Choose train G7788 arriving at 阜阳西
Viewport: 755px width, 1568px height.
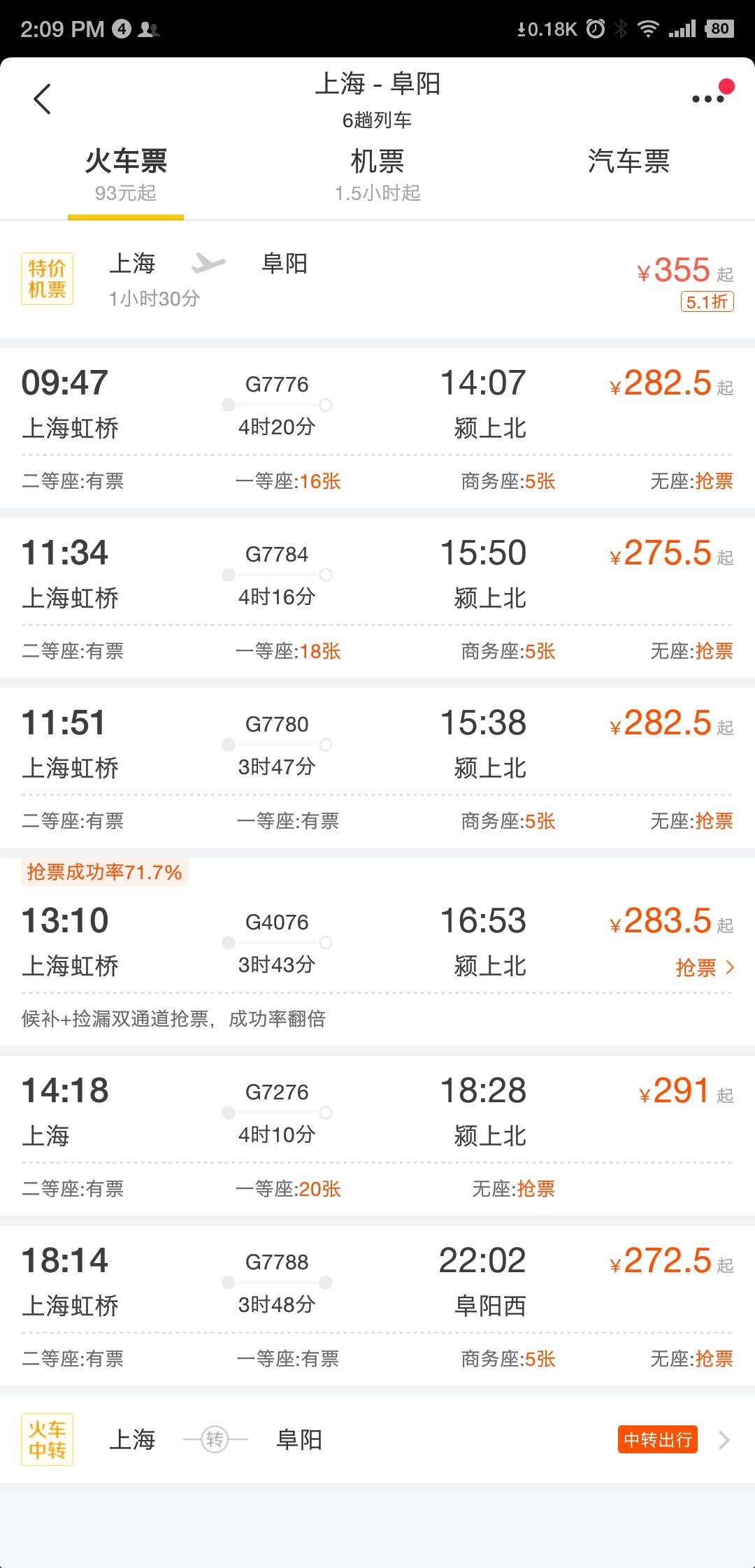pyautogui.click(x=377, y=1305)
